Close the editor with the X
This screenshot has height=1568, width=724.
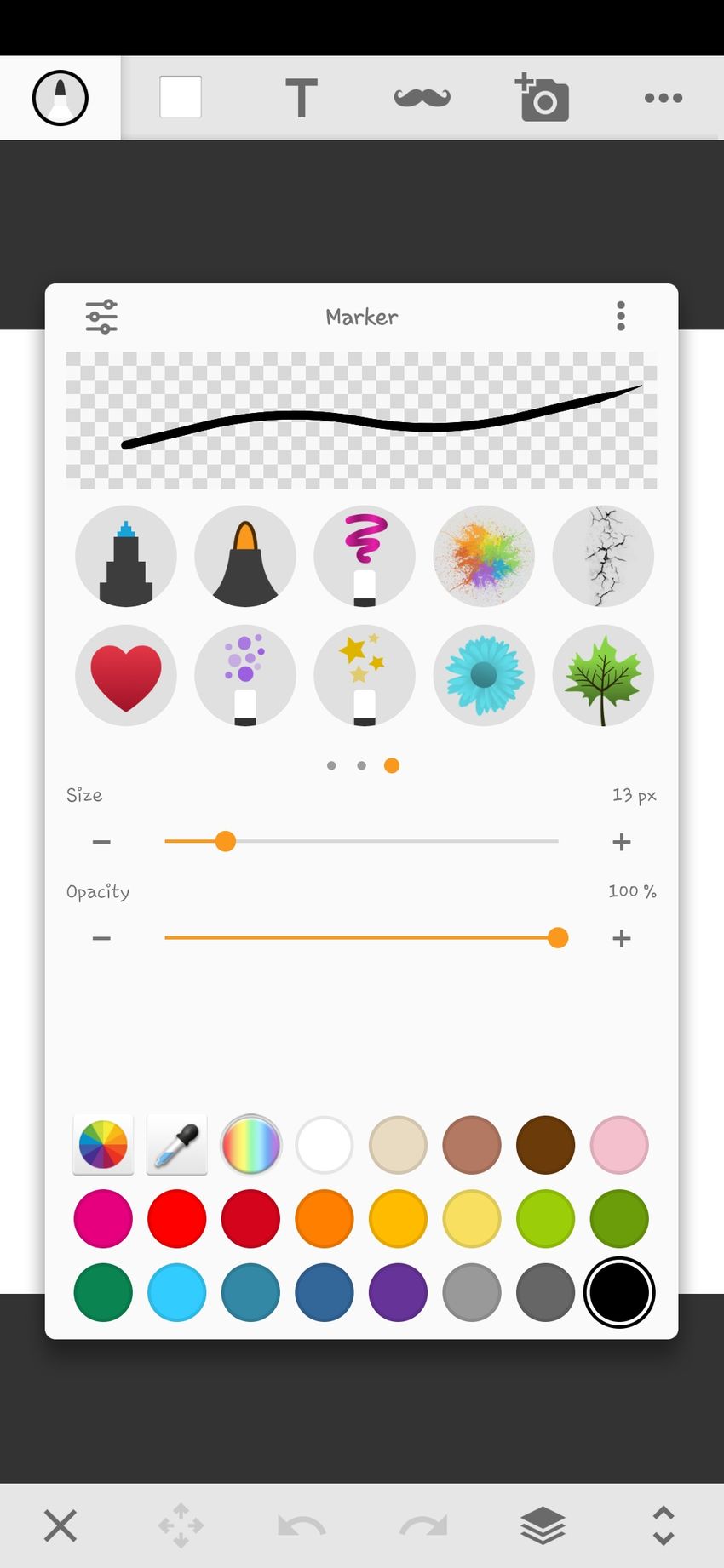click(x=60, y=1525)
